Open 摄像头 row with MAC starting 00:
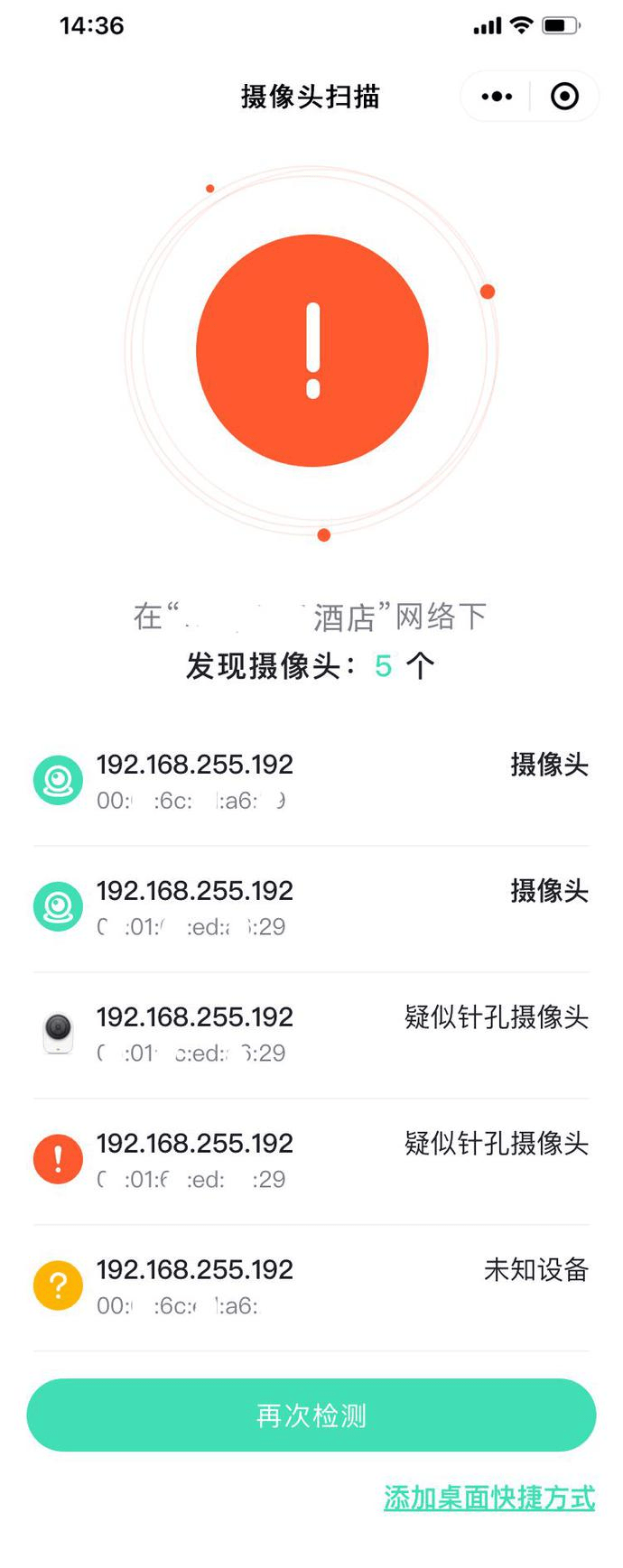The width and height of the screenshot is (623, 1568). [x=311, y=781]
